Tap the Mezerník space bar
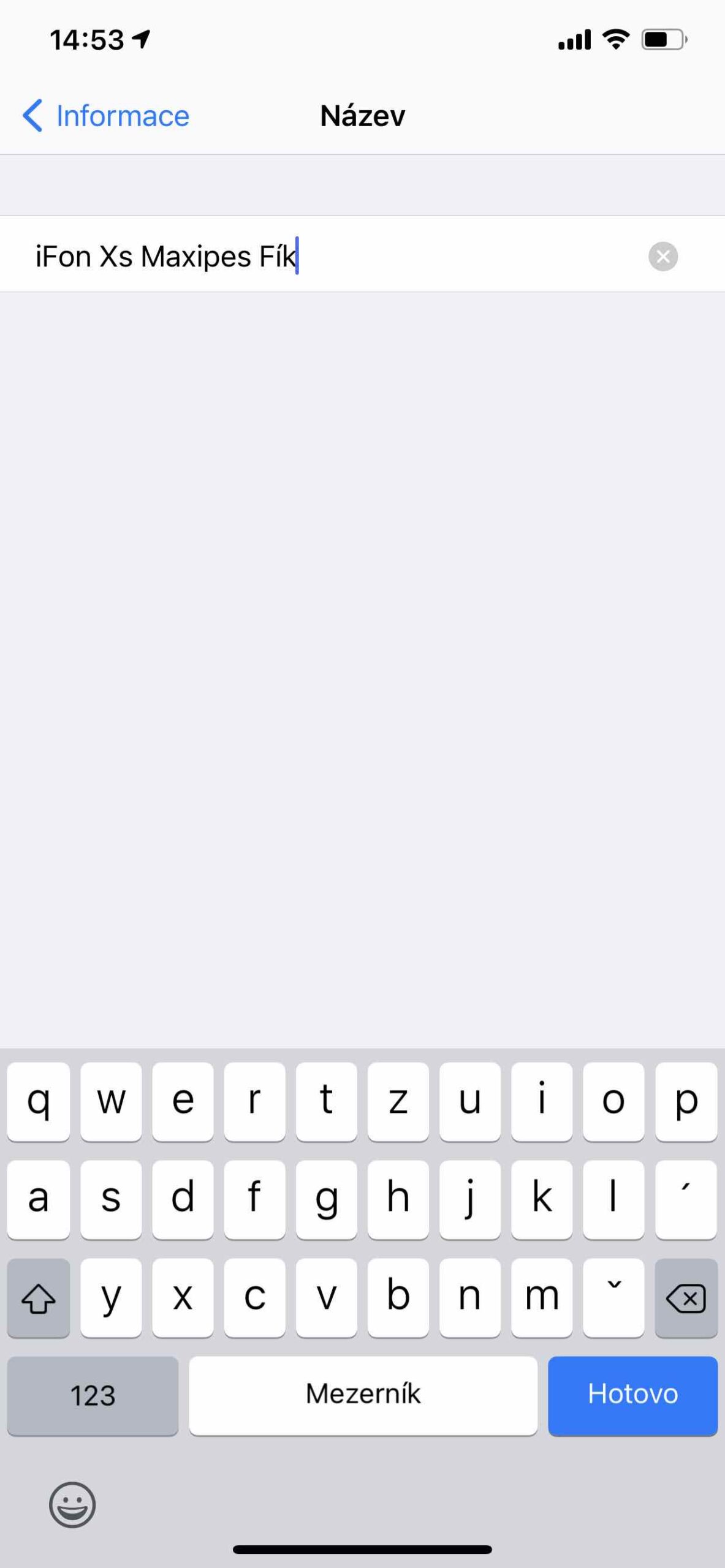The image size is (725, 1568). tap(363, 1396)
